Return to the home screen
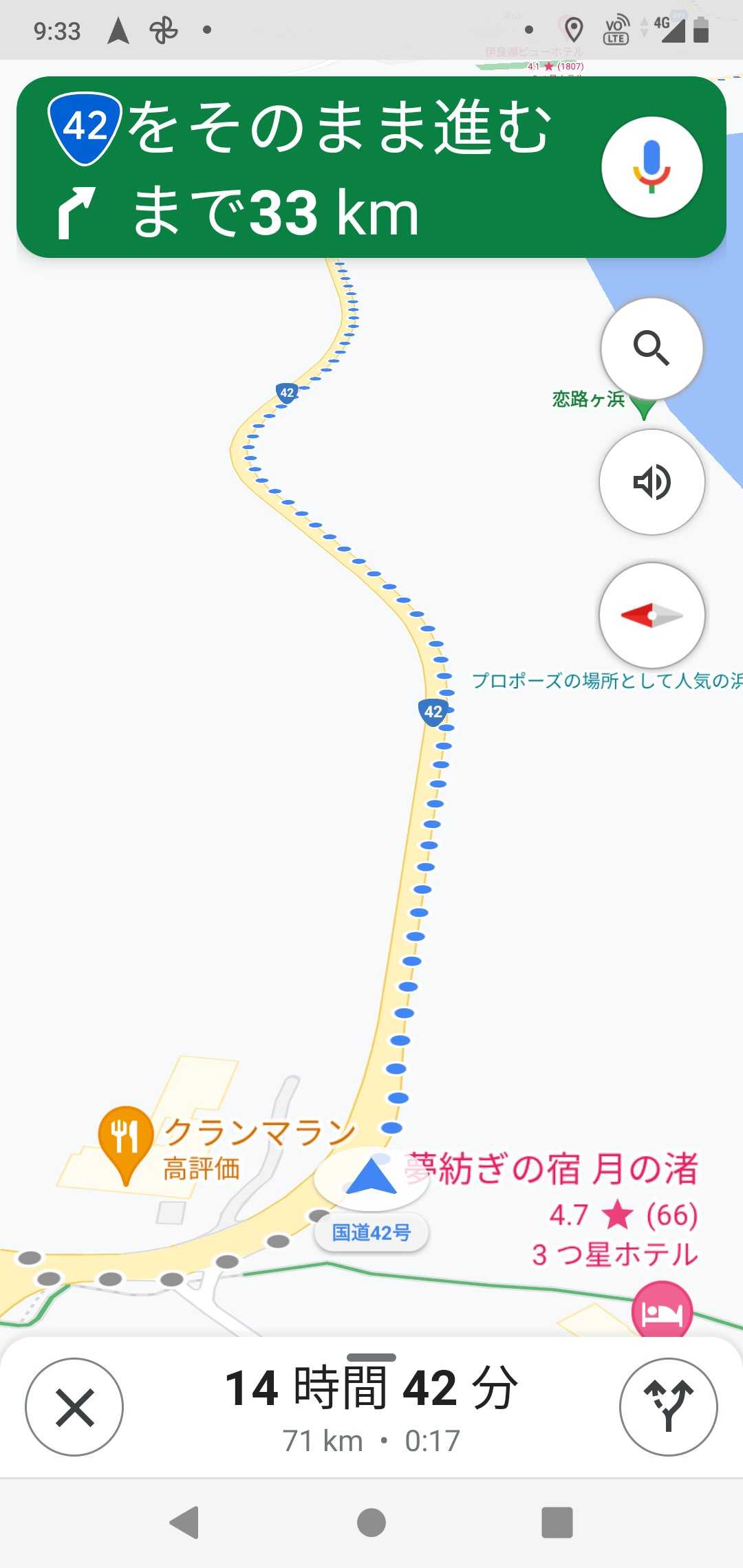Viewport: 743px width, 1568px height. click(x=371, y=1522)
